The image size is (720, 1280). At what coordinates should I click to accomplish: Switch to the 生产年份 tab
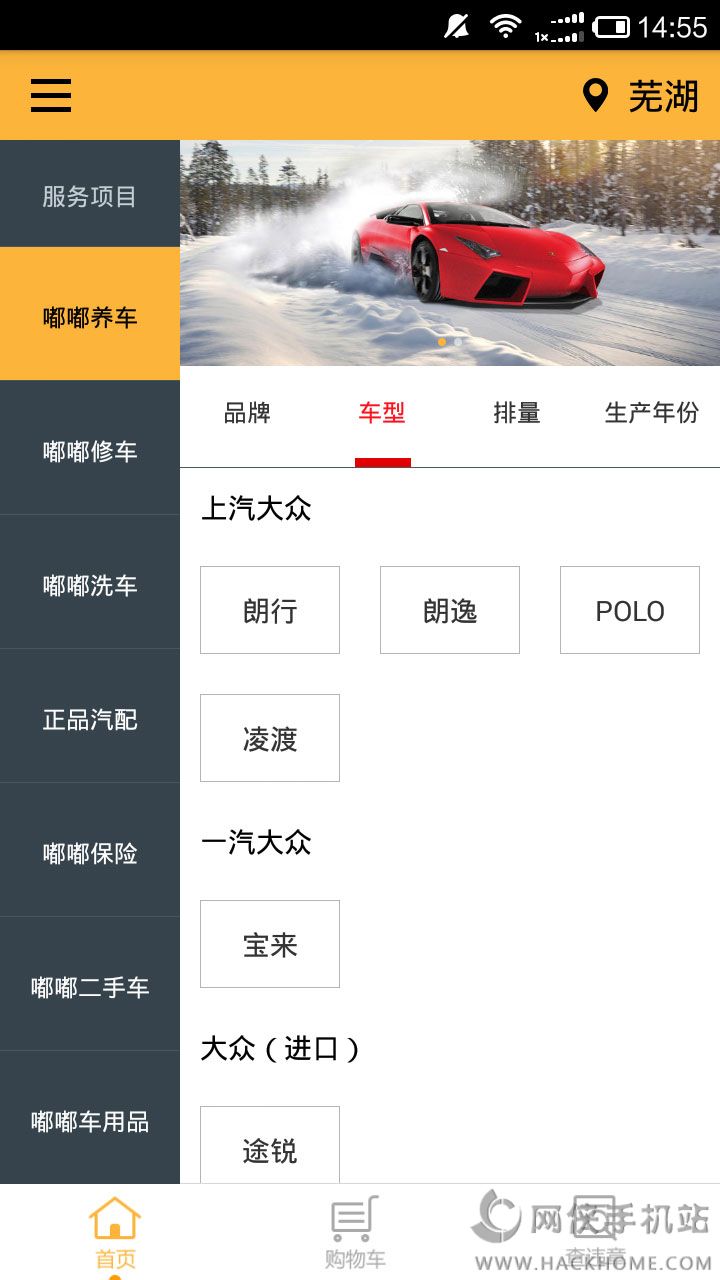click(652, 413)
